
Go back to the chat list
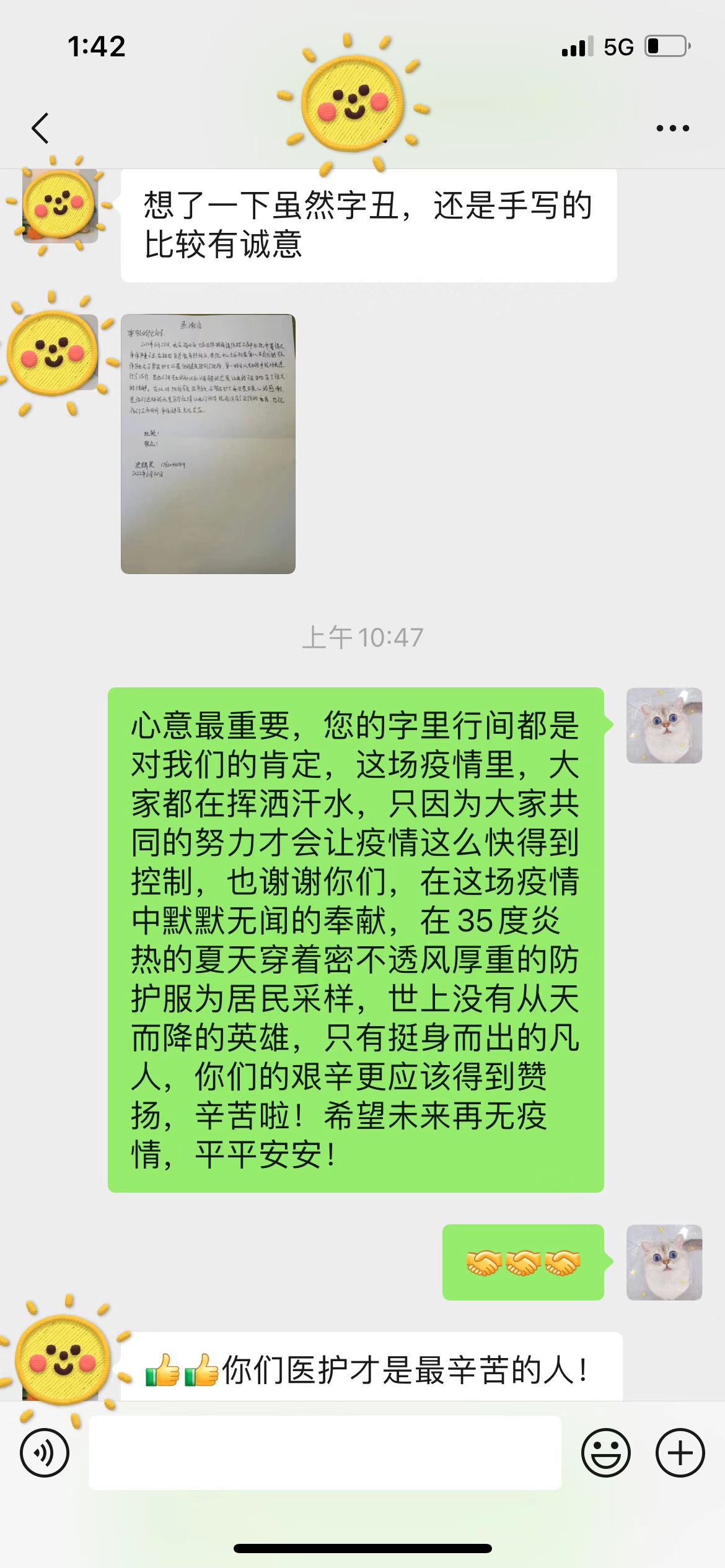click(41, 128)
